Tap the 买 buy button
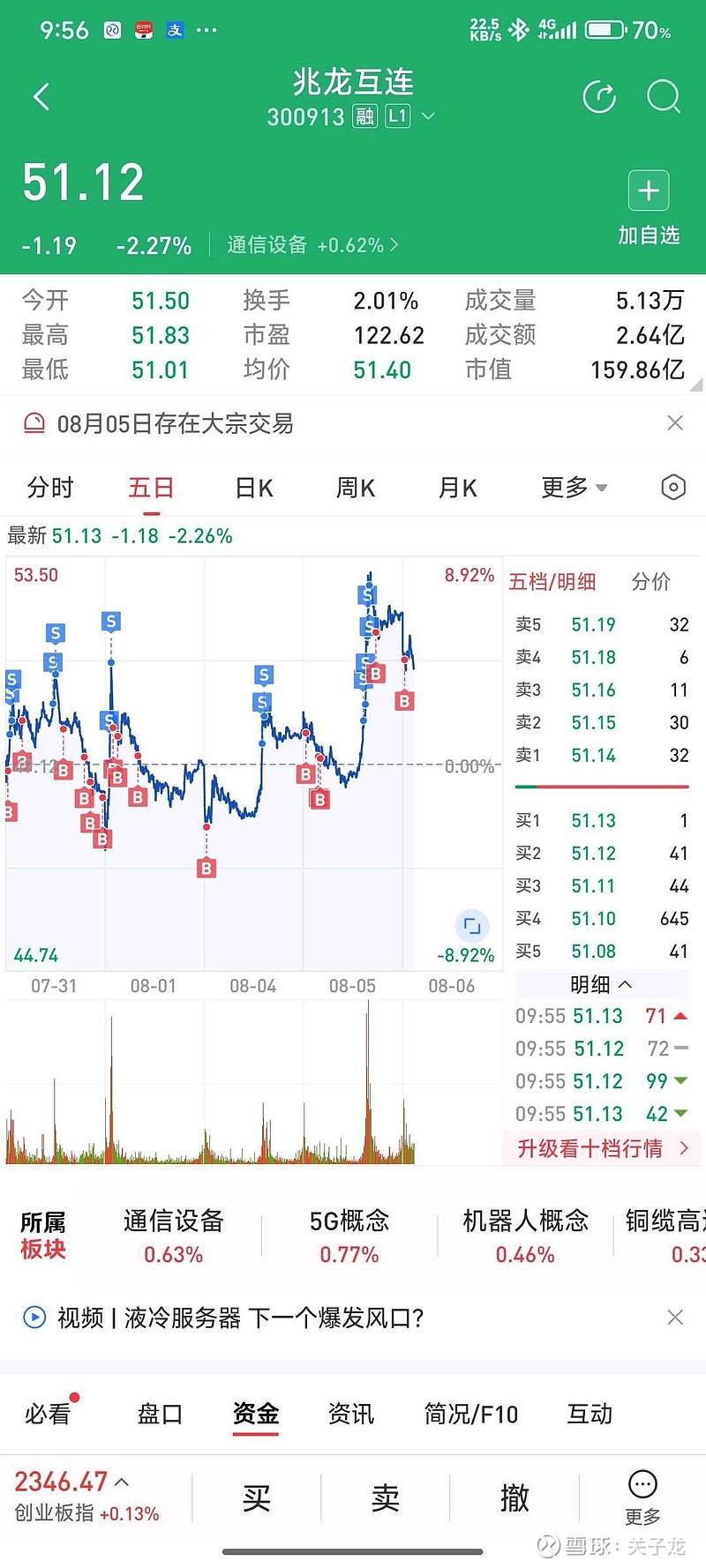 (x=257, y=1498)
